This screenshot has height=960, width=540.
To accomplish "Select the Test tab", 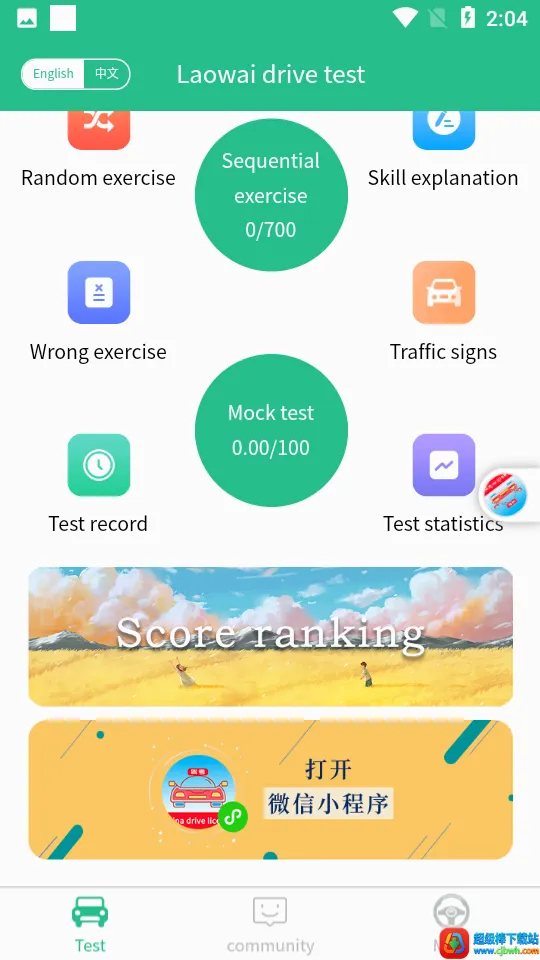I will (x=90, y=925).
